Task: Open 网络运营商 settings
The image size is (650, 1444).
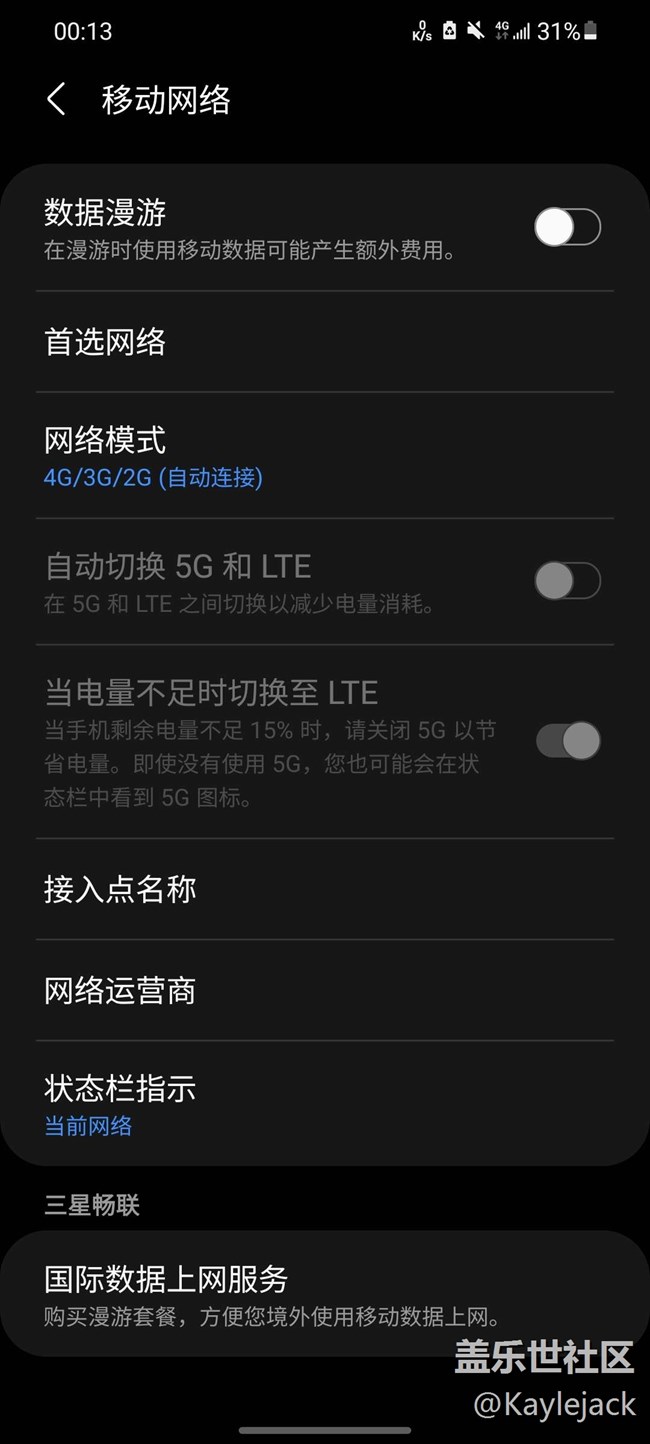Action: [x=324, y=990]
